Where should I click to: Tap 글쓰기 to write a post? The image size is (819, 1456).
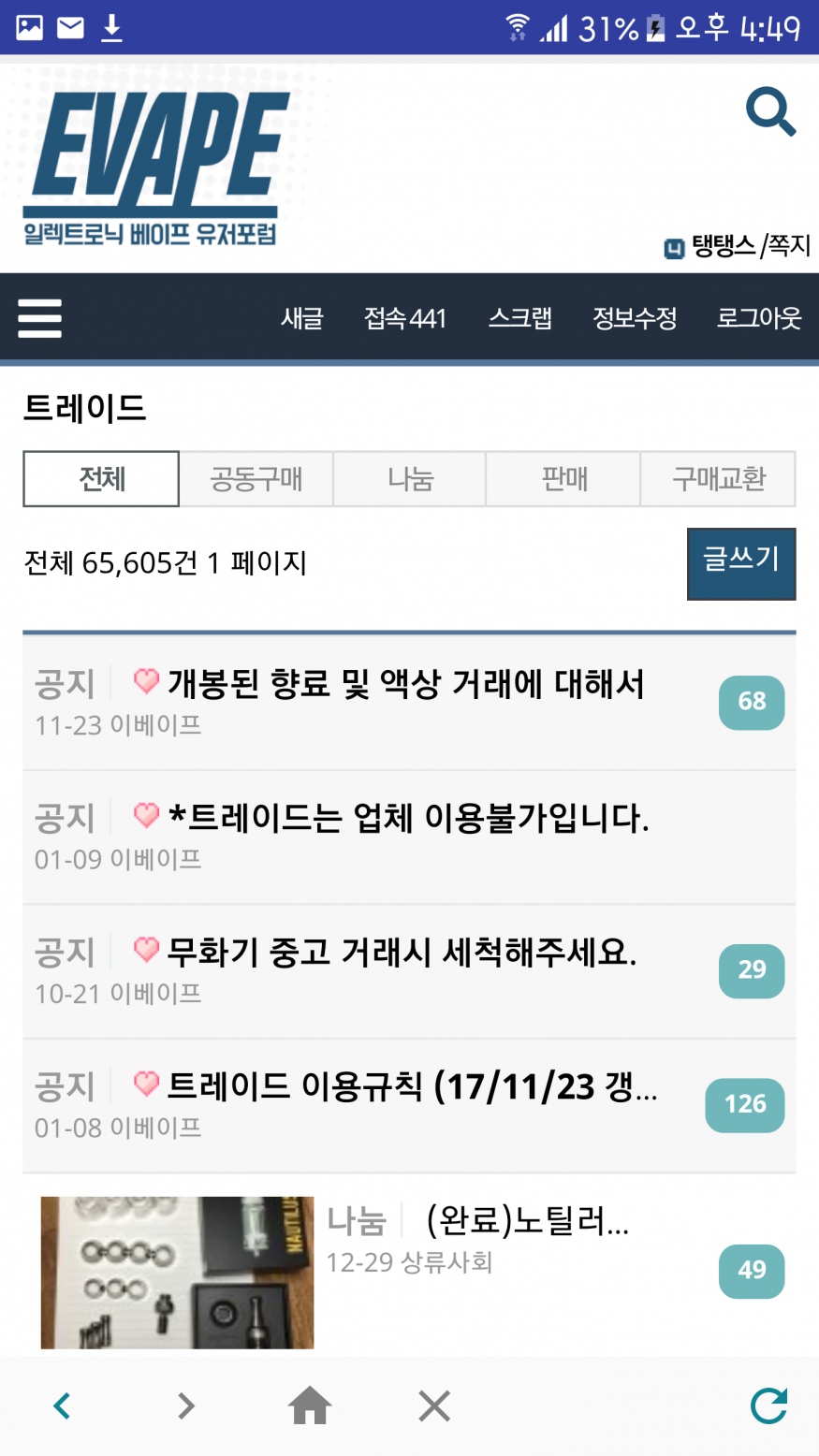tap(740, 563)
